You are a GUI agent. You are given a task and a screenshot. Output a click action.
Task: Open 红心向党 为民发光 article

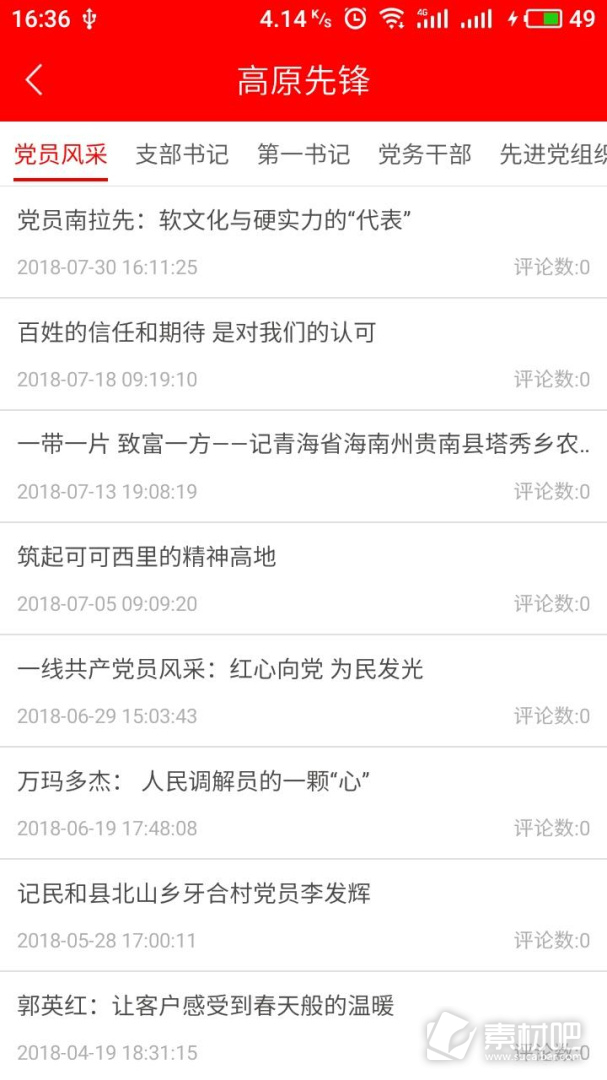[x=303, y=692]
